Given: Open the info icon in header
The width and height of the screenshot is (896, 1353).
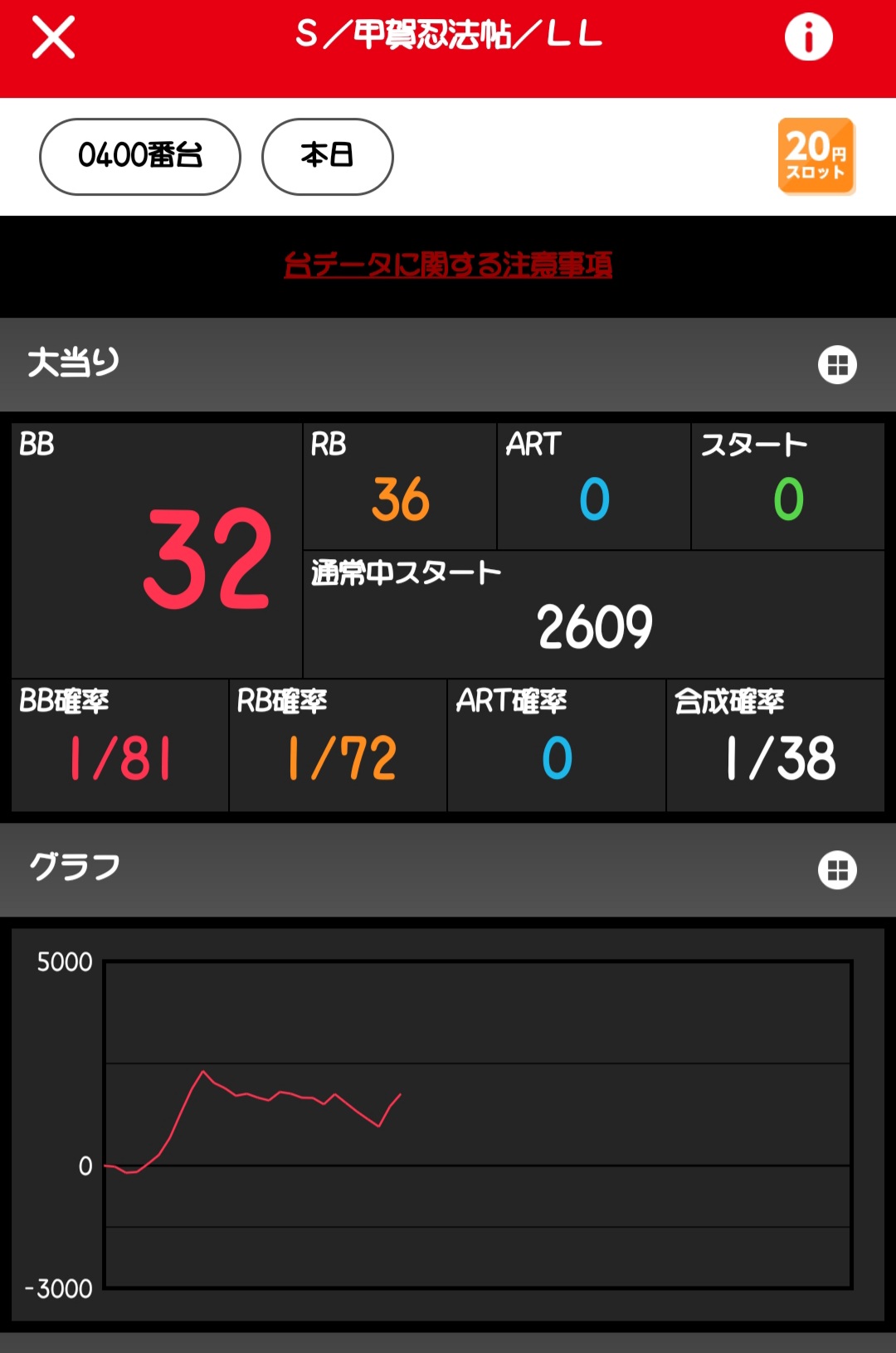Looking at the screenshot, I should point(808,37).
